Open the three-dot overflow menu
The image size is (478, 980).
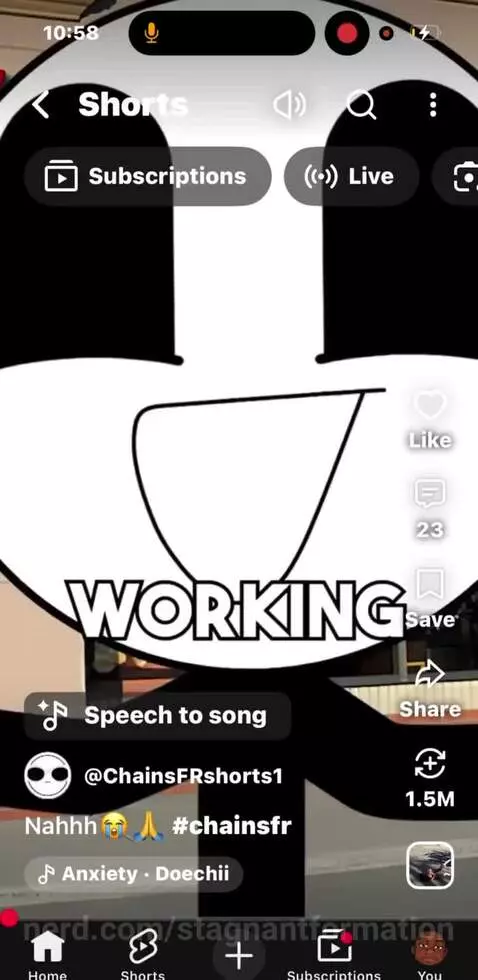(x=433, y=105)
